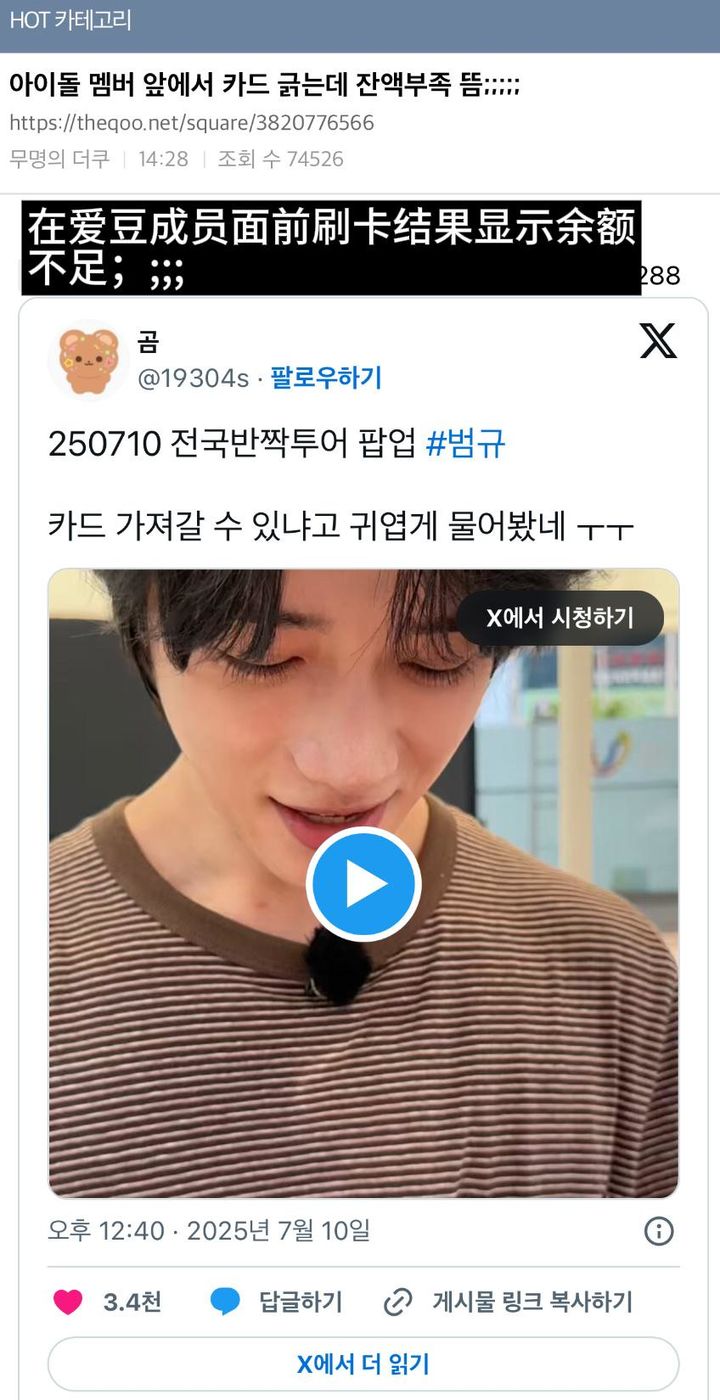Reply using 답글하기
Image resolution: width=720 pixels, height=1400 pixels.
(276, 1302)
